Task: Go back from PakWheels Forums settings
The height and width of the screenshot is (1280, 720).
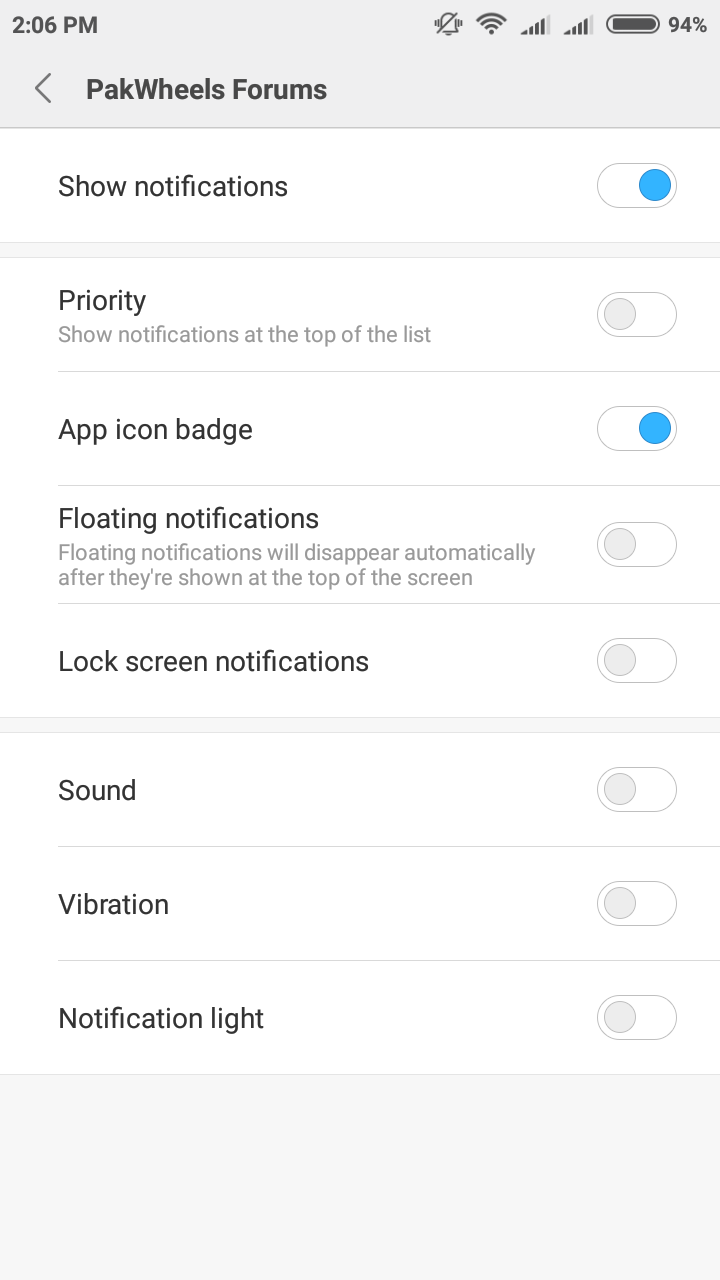Action: tap(43, 89)
